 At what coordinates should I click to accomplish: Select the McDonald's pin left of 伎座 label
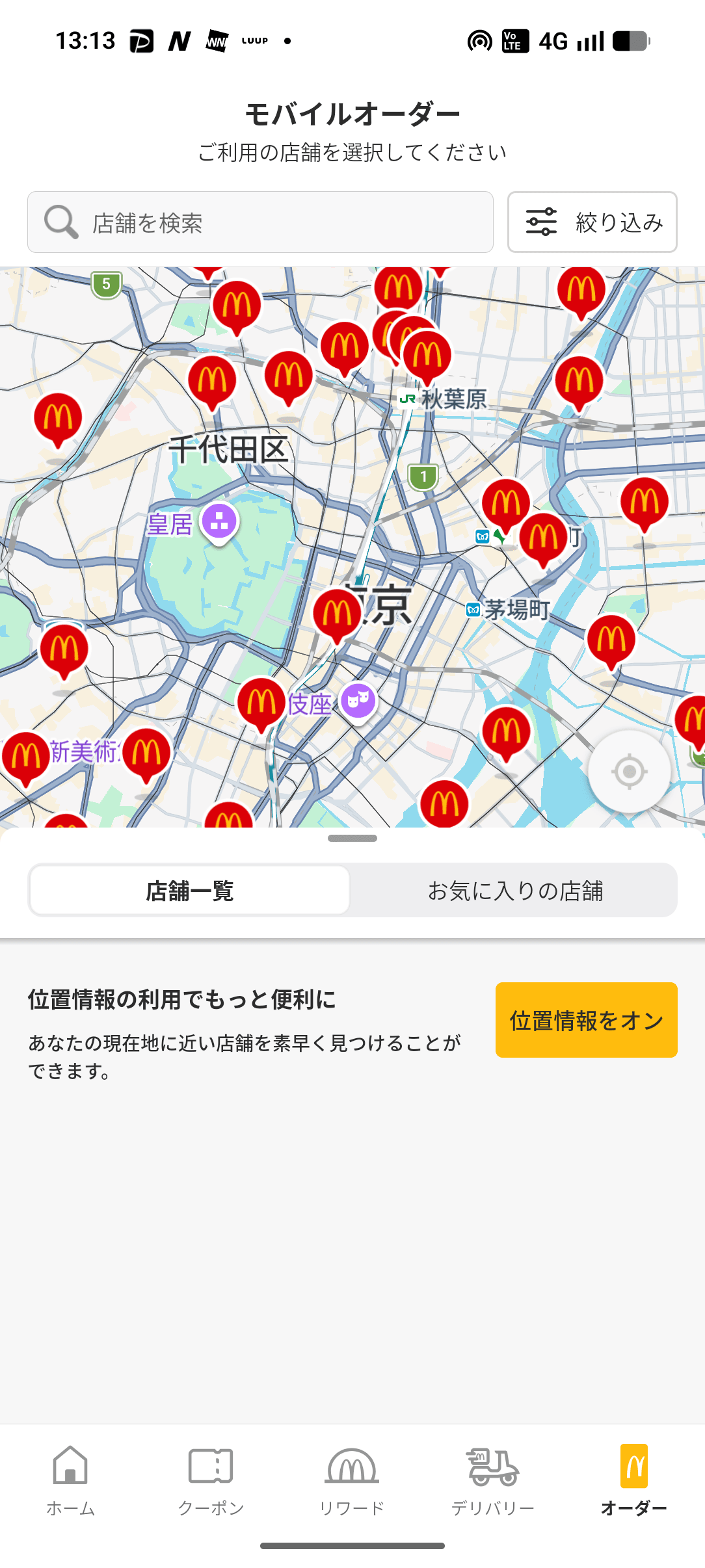[x=261, y=702]
